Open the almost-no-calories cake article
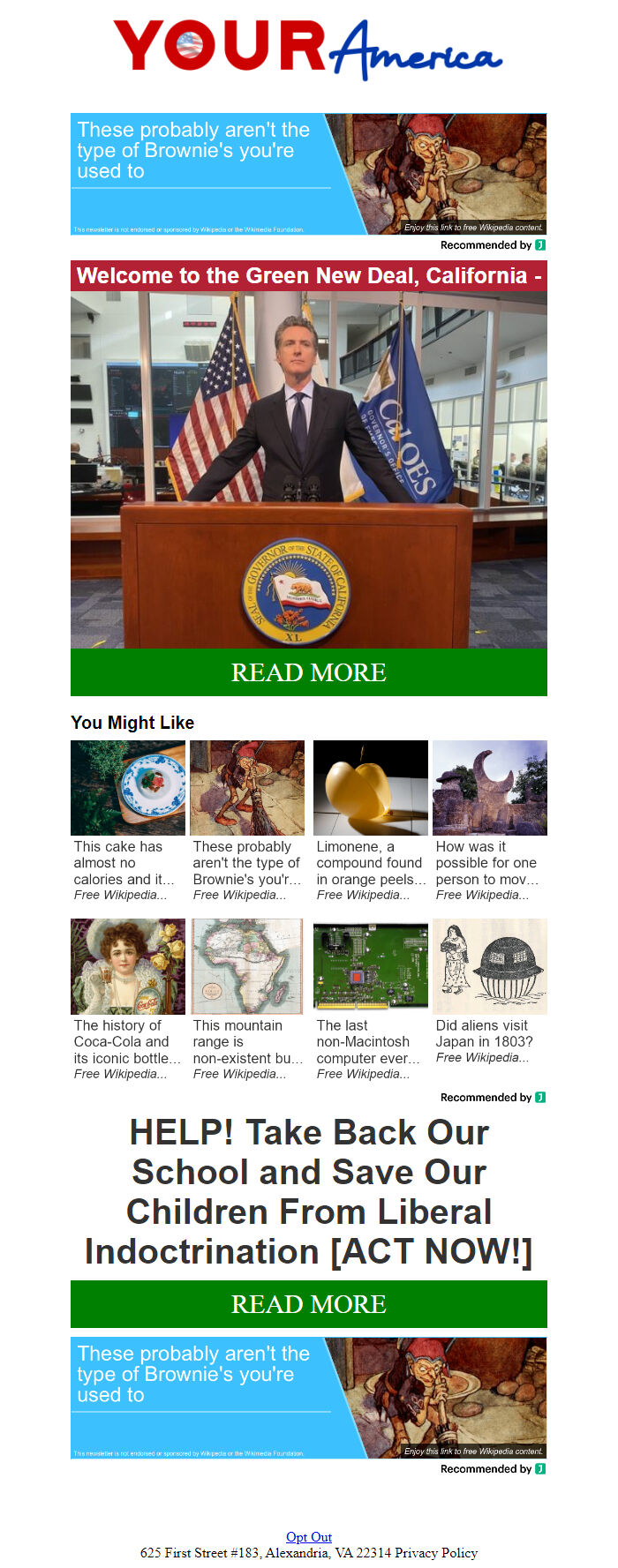The image size is (618, 1568). point(127,788)
